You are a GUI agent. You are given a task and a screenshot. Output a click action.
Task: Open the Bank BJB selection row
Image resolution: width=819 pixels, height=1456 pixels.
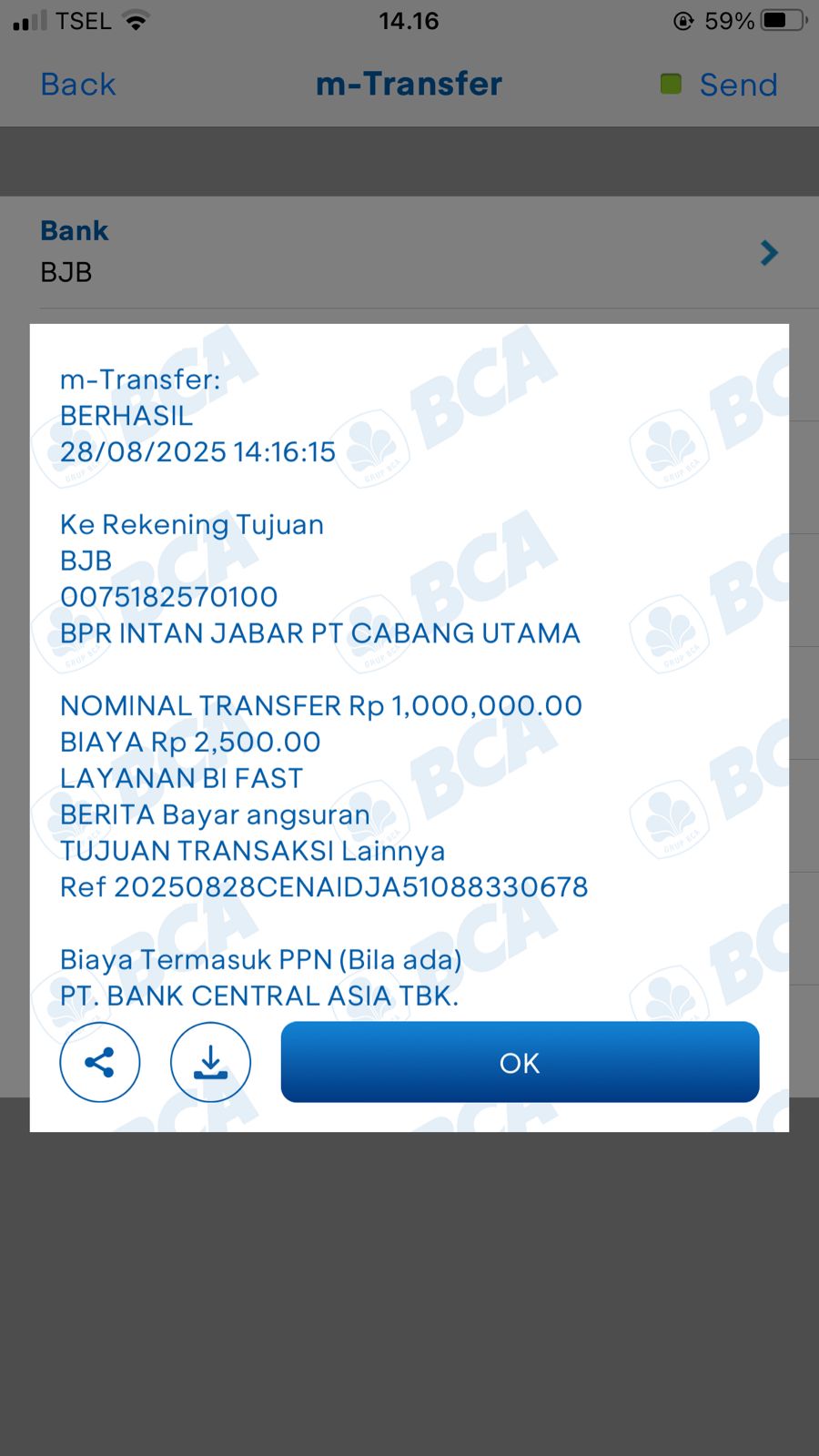[x=409, y=252]
